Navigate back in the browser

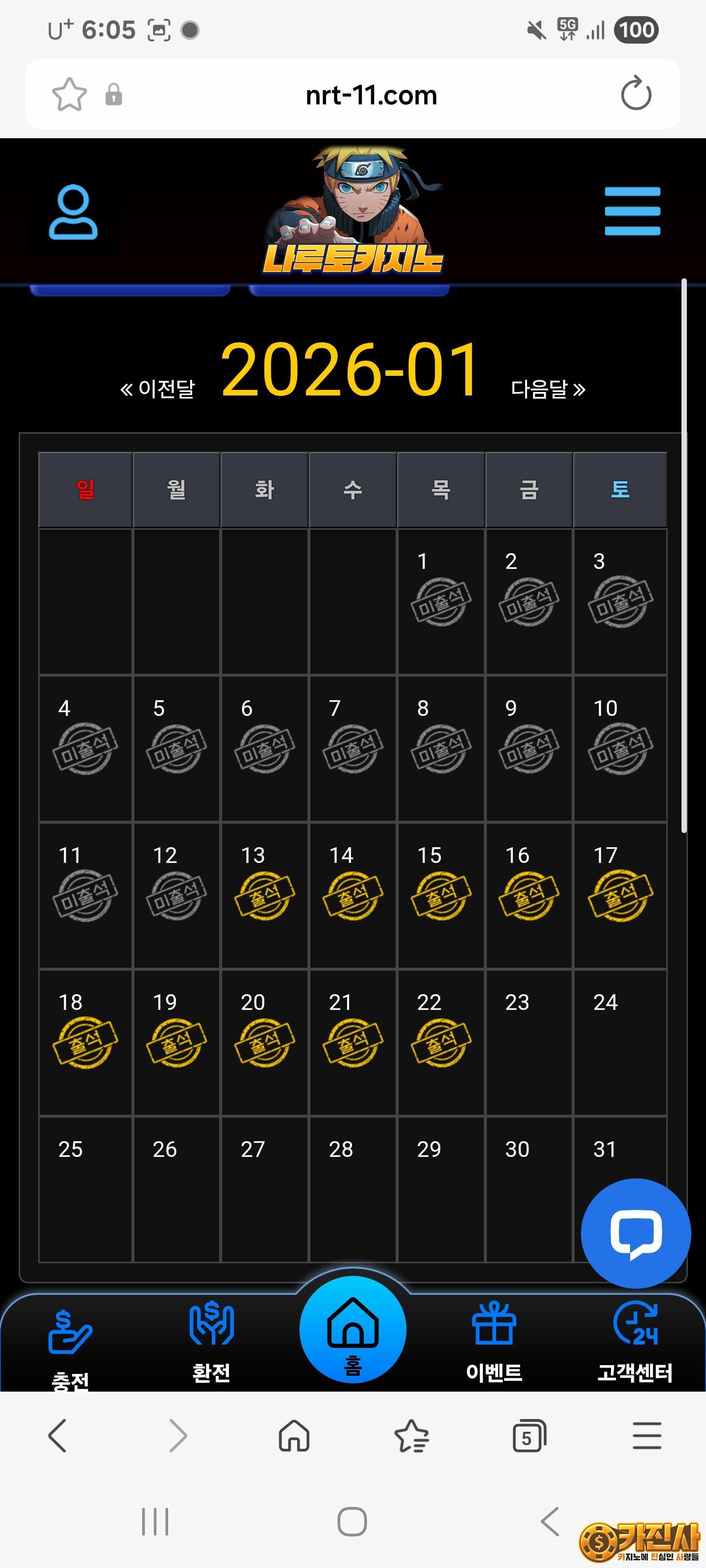pyautogui.click(x=57, y=1436)
